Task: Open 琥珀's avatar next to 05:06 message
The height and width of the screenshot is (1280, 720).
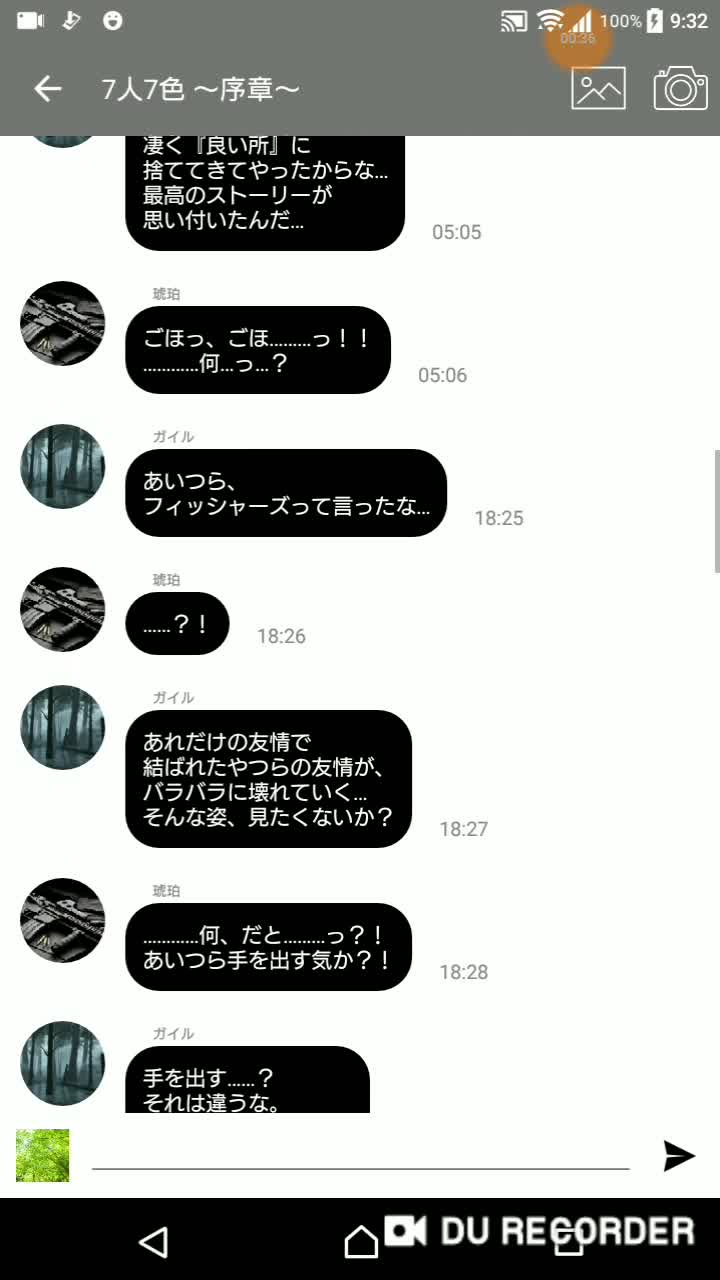Action: click(63, 323)
